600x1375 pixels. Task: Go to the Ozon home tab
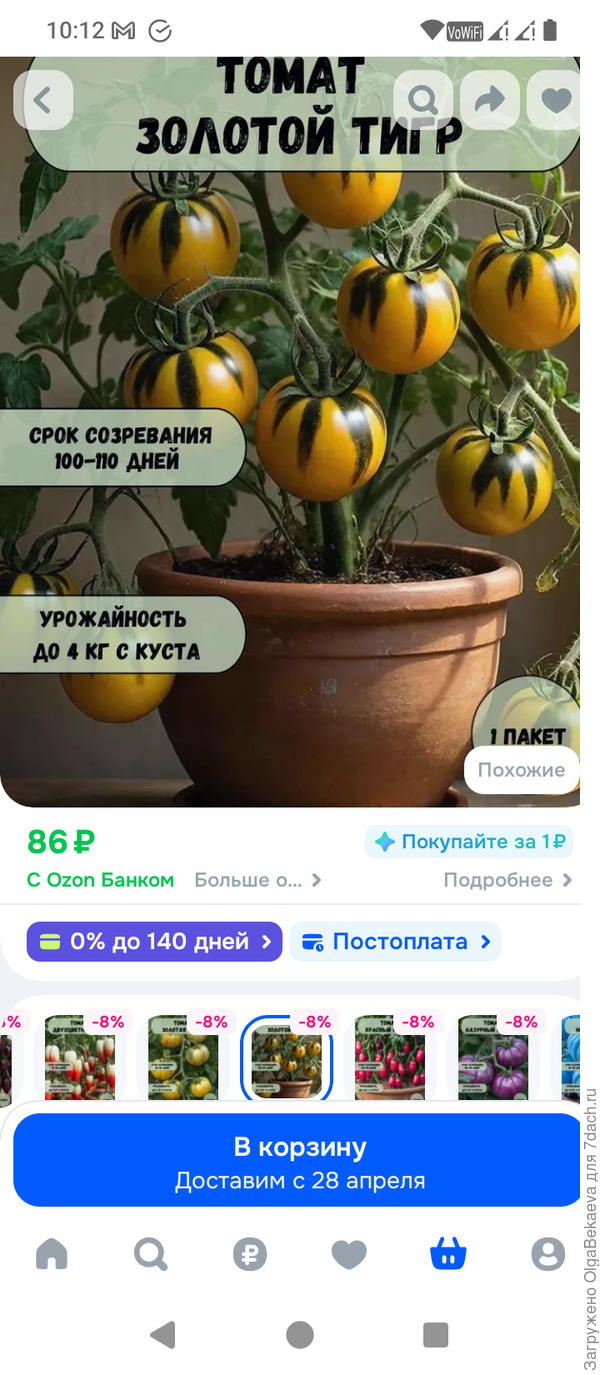click(x=52, y=1253)
